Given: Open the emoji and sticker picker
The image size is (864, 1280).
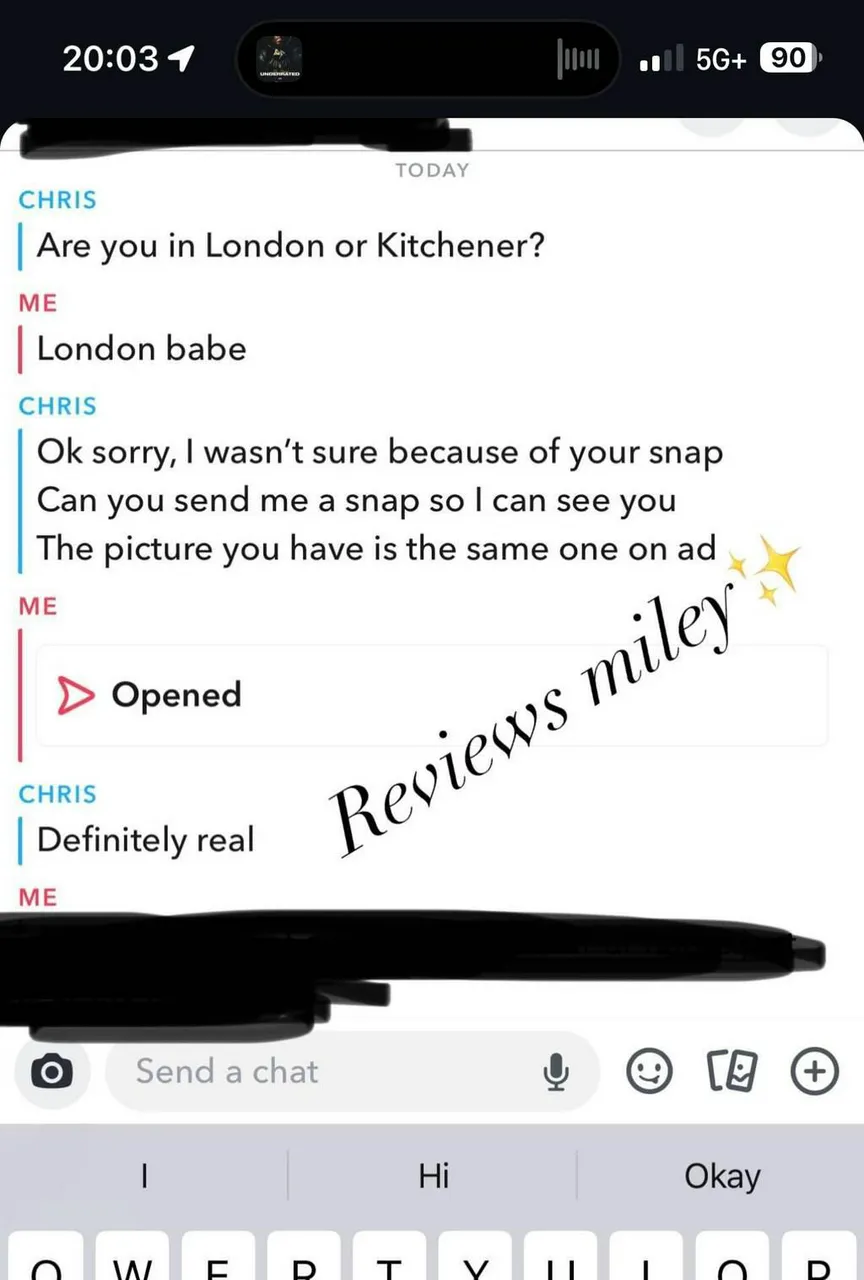Looking at the screenshot, I should [648, 1072].
